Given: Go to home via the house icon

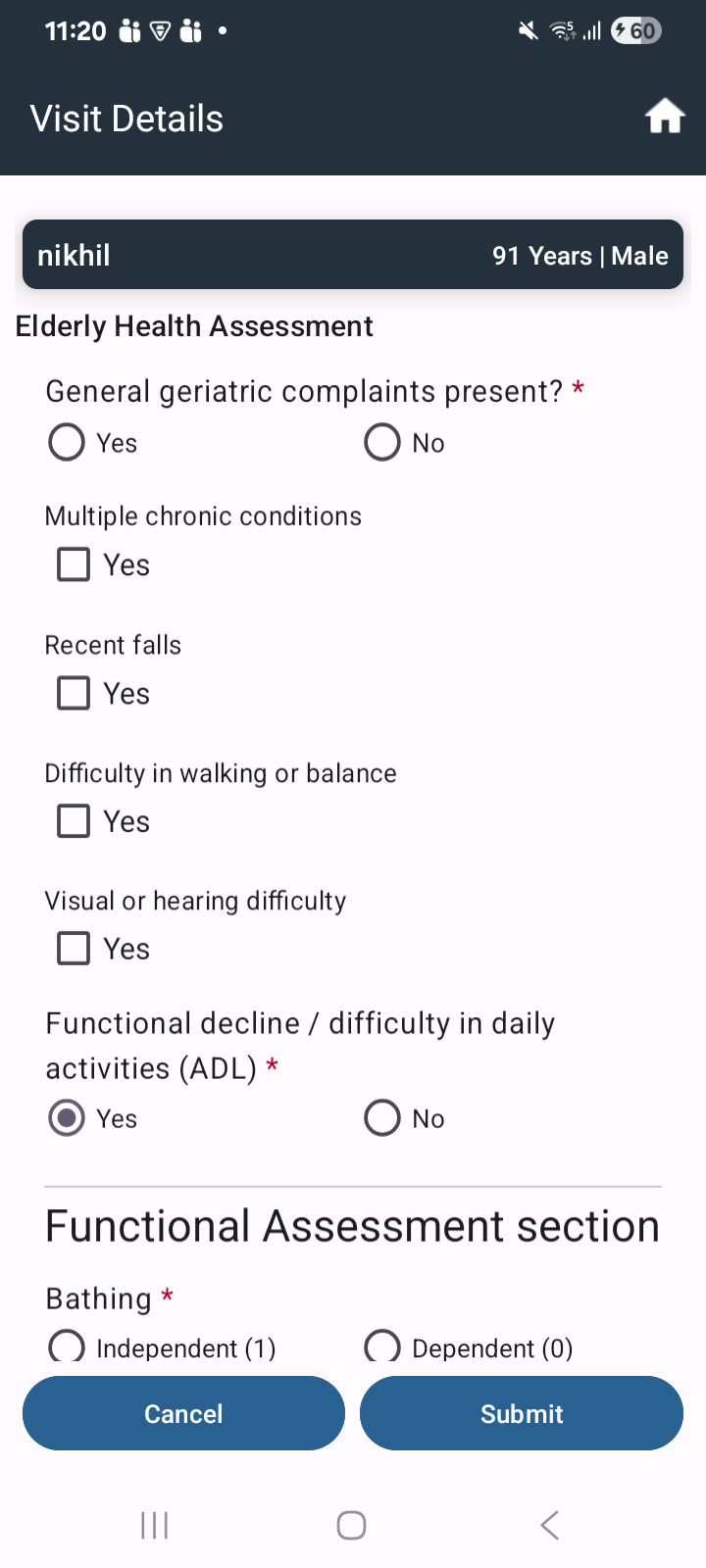Looking at the screenshot, I should click(x=664, y=117).
